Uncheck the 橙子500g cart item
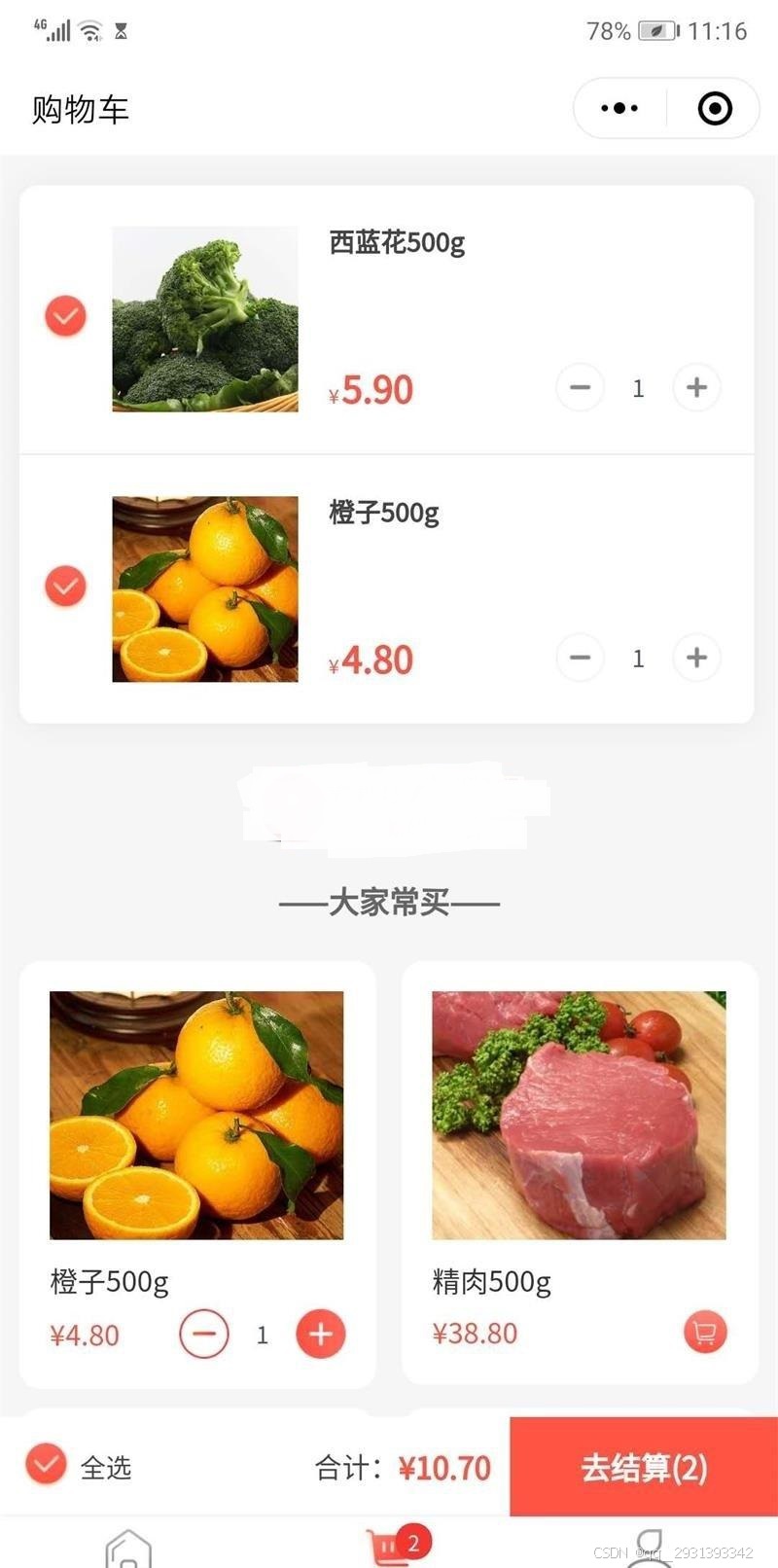778x1568 pixels. click(65, 587)
